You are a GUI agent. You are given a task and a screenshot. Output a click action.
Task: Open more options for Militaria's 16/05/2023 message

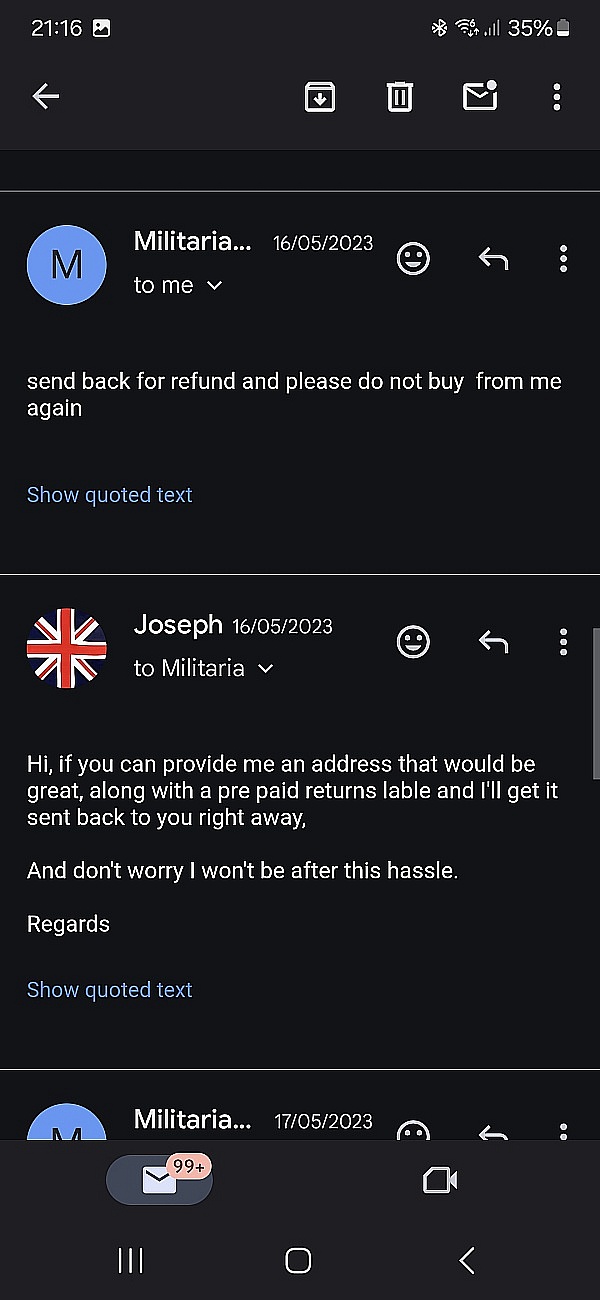click(x=564, y=259)
